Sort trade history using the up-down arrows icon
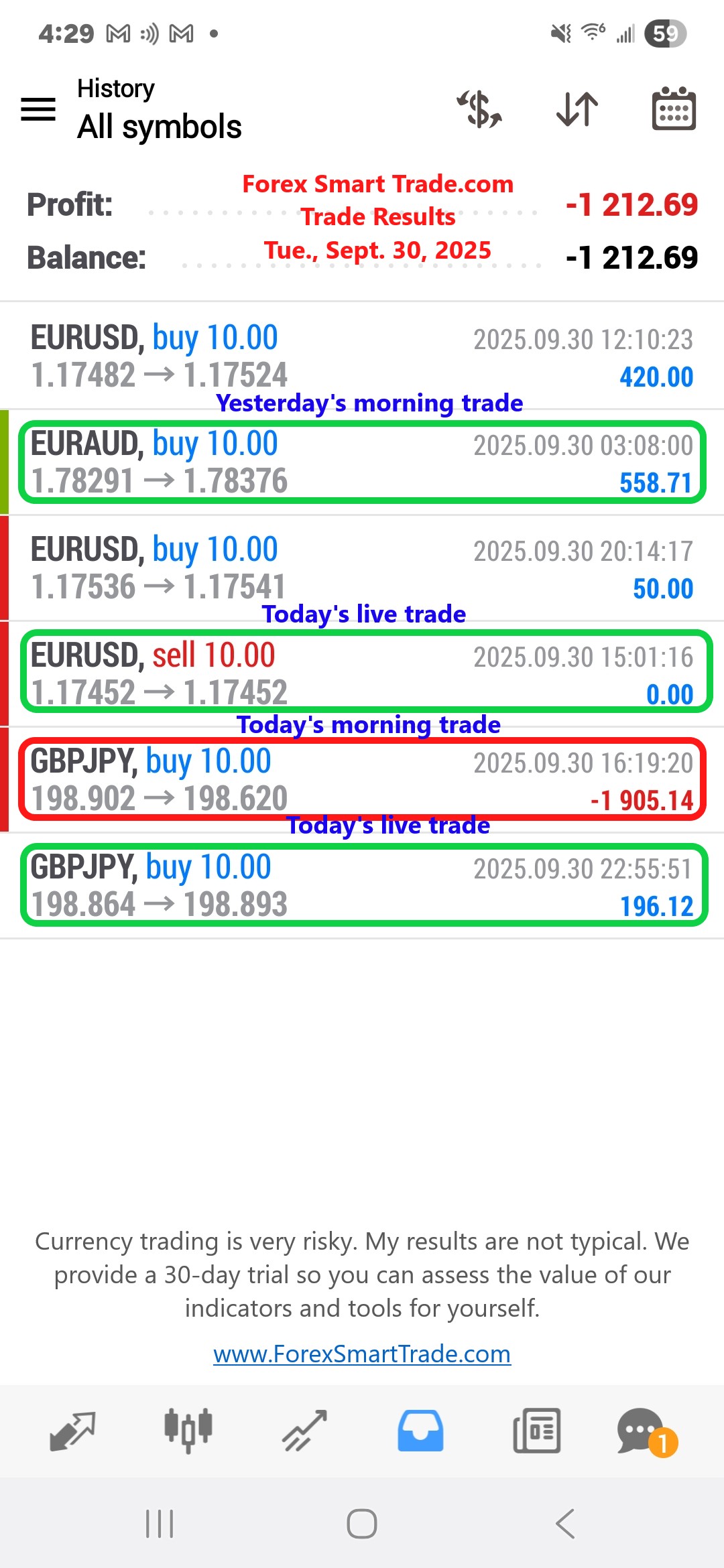724x1568 pixels. click(577, 109)
